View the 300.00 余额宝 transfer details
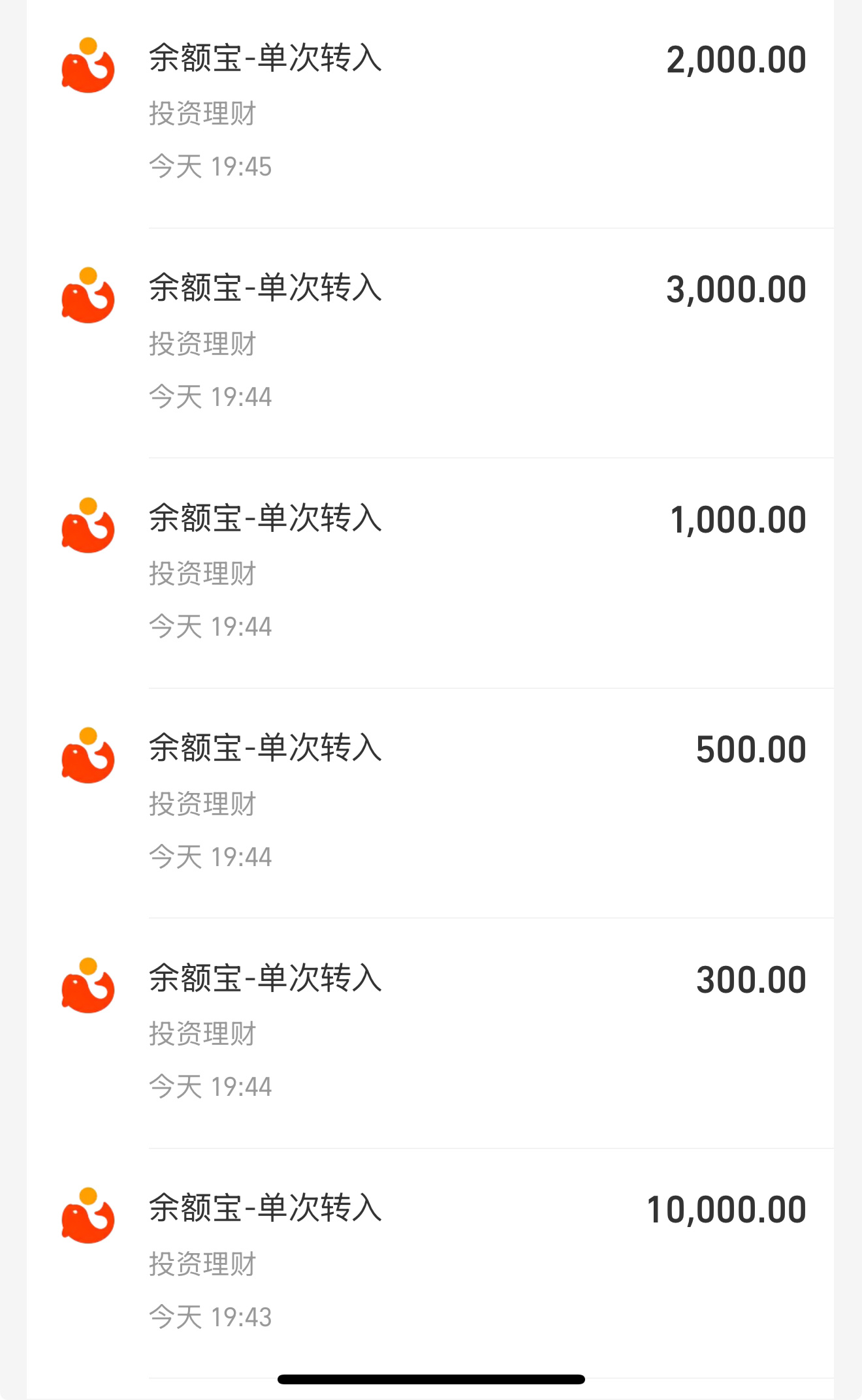The image size is (862, 1400). [x=430, y=1033]
